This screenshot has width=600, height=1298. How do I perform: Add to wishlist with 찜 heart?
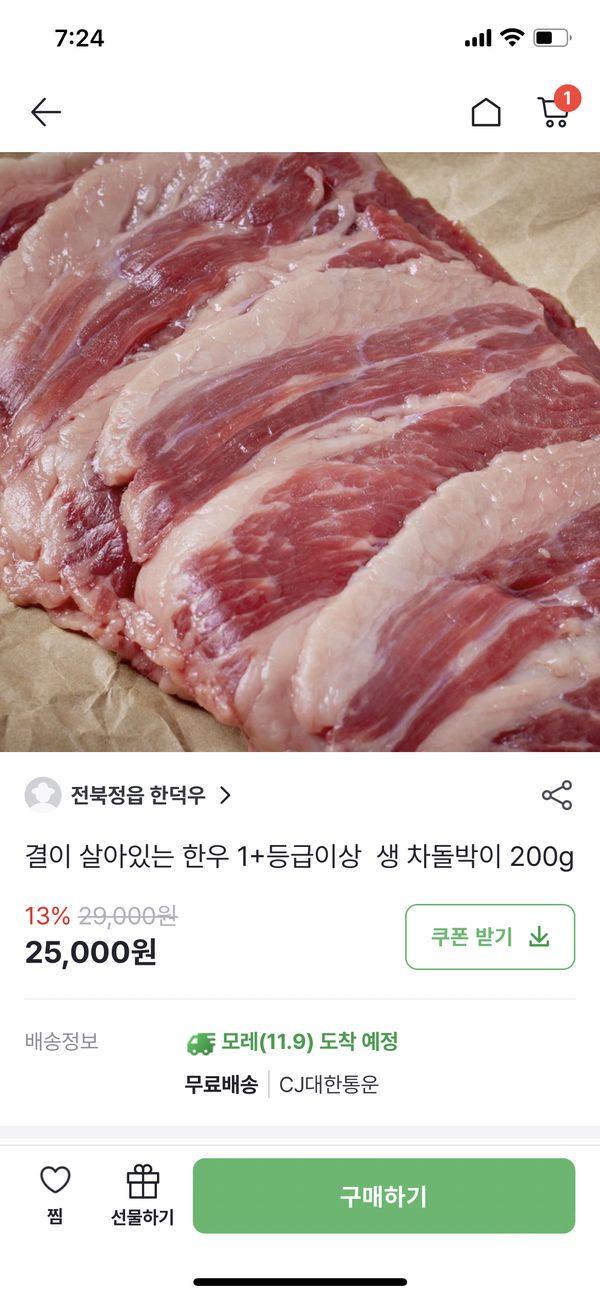(55, 1194)
